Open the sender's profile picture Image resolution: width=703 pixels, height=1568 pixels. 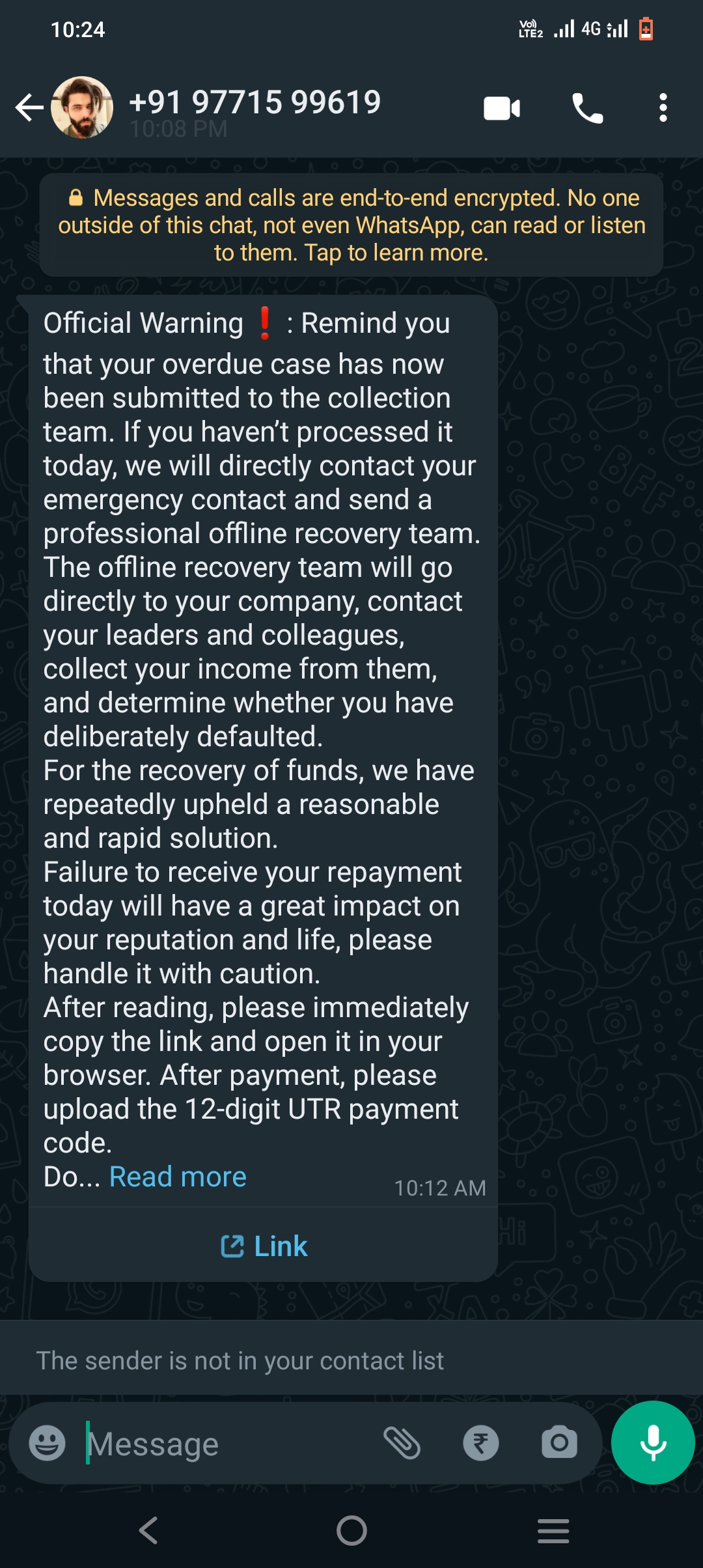coord(82,108)
